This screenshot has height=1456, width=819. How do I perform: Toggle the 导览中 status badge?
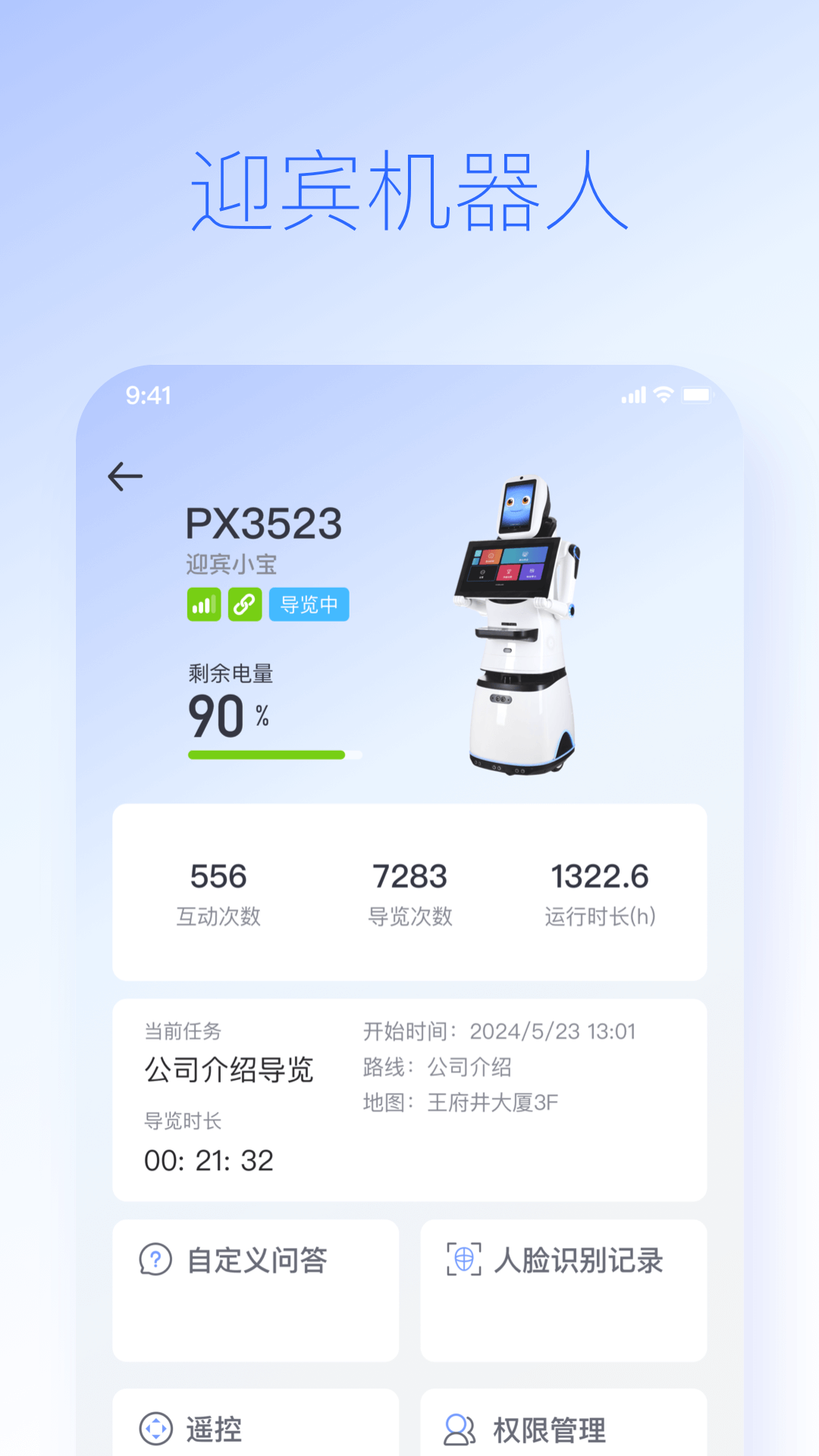point(309,604)
